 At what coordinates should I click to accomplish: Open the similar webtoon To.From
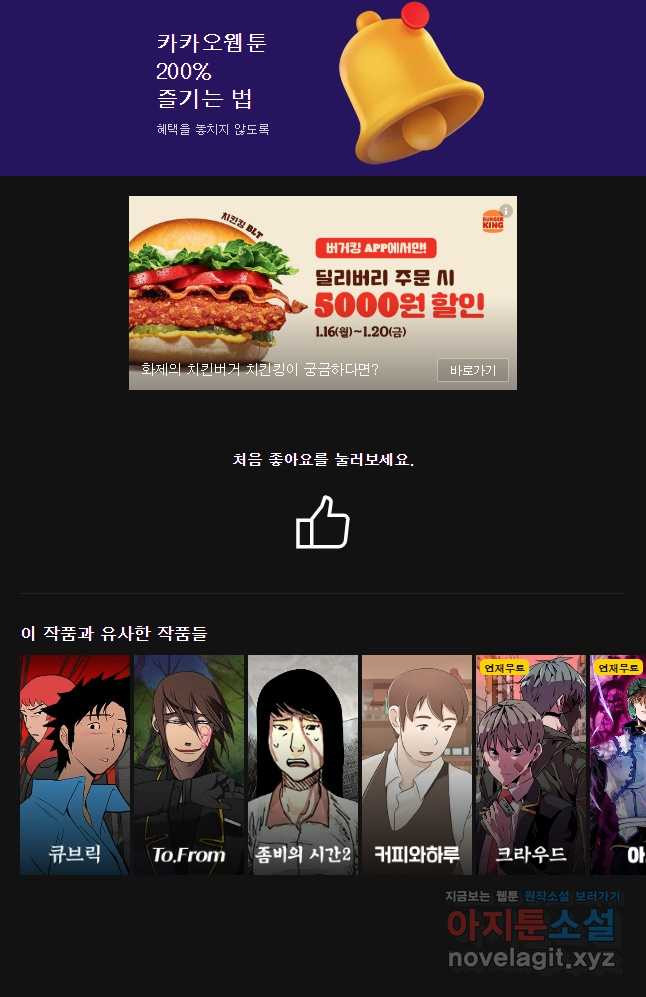pyautogui.click(x=189, y=765)
